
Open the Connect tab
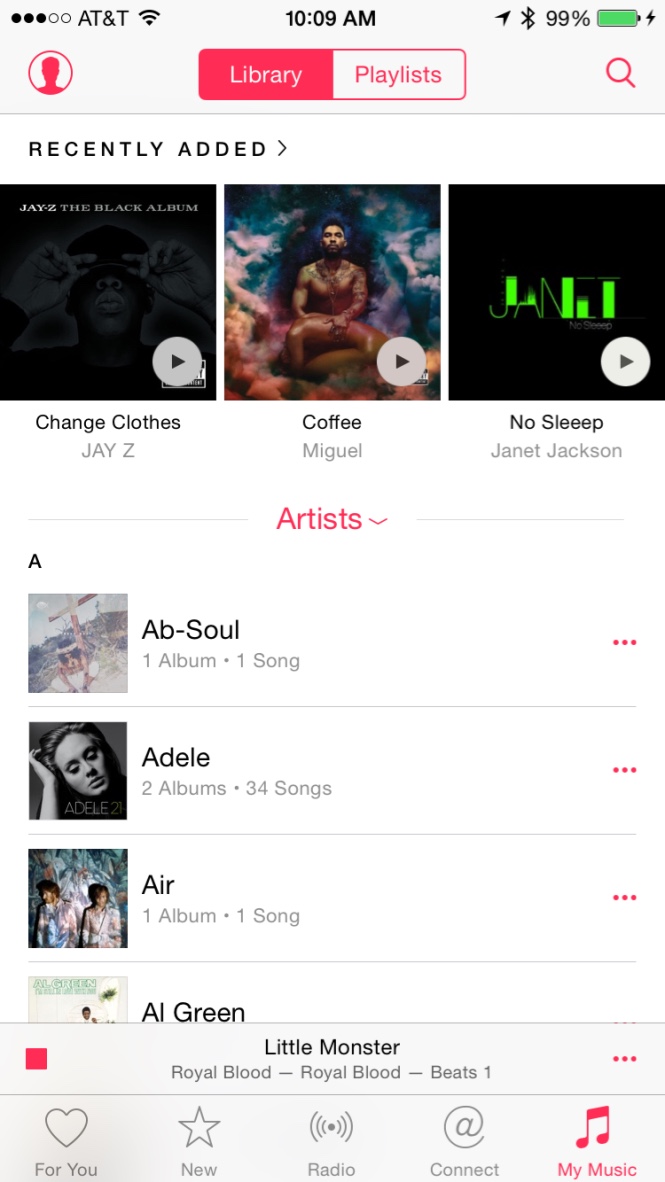[x=464, y=1141]
